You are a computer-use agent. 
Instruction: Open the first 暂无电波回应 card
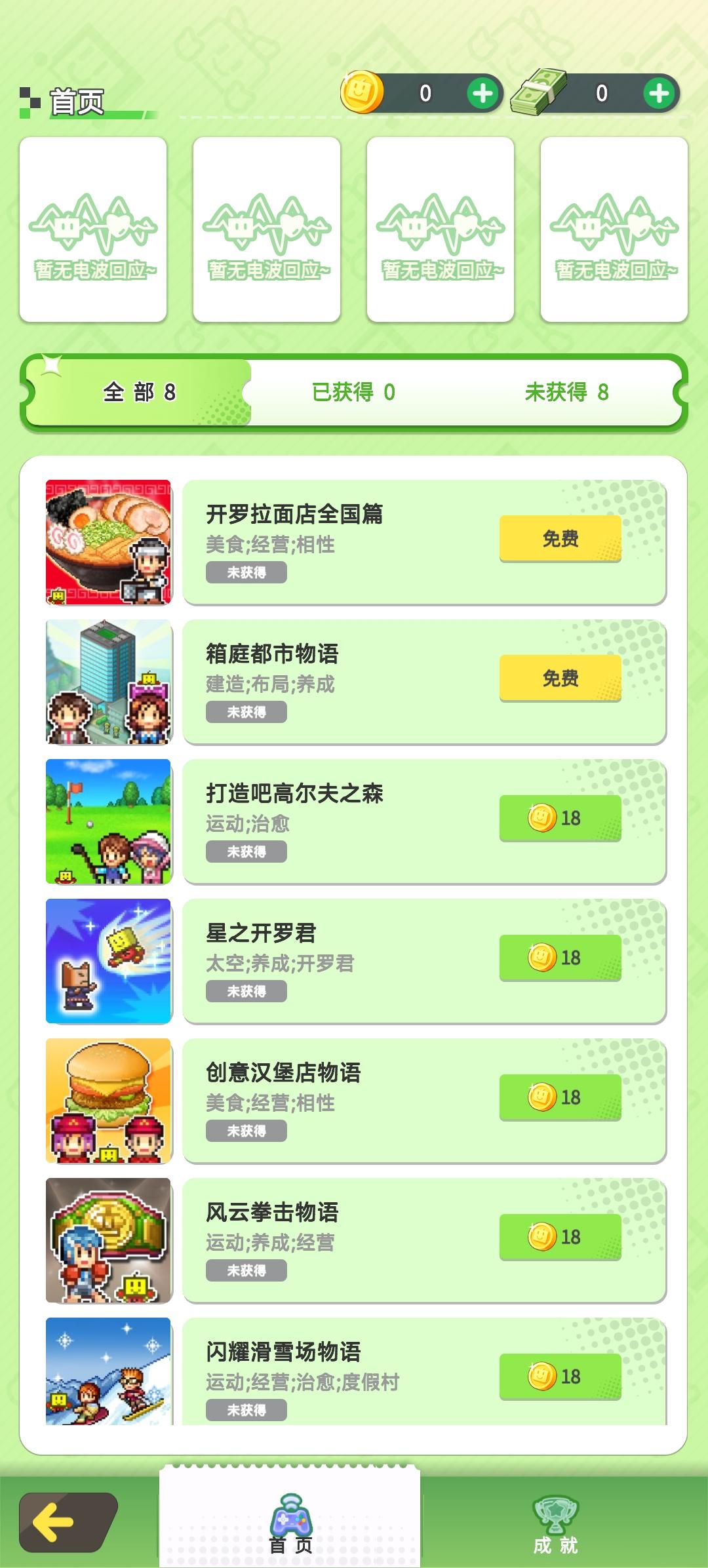[x=92, y=228]
